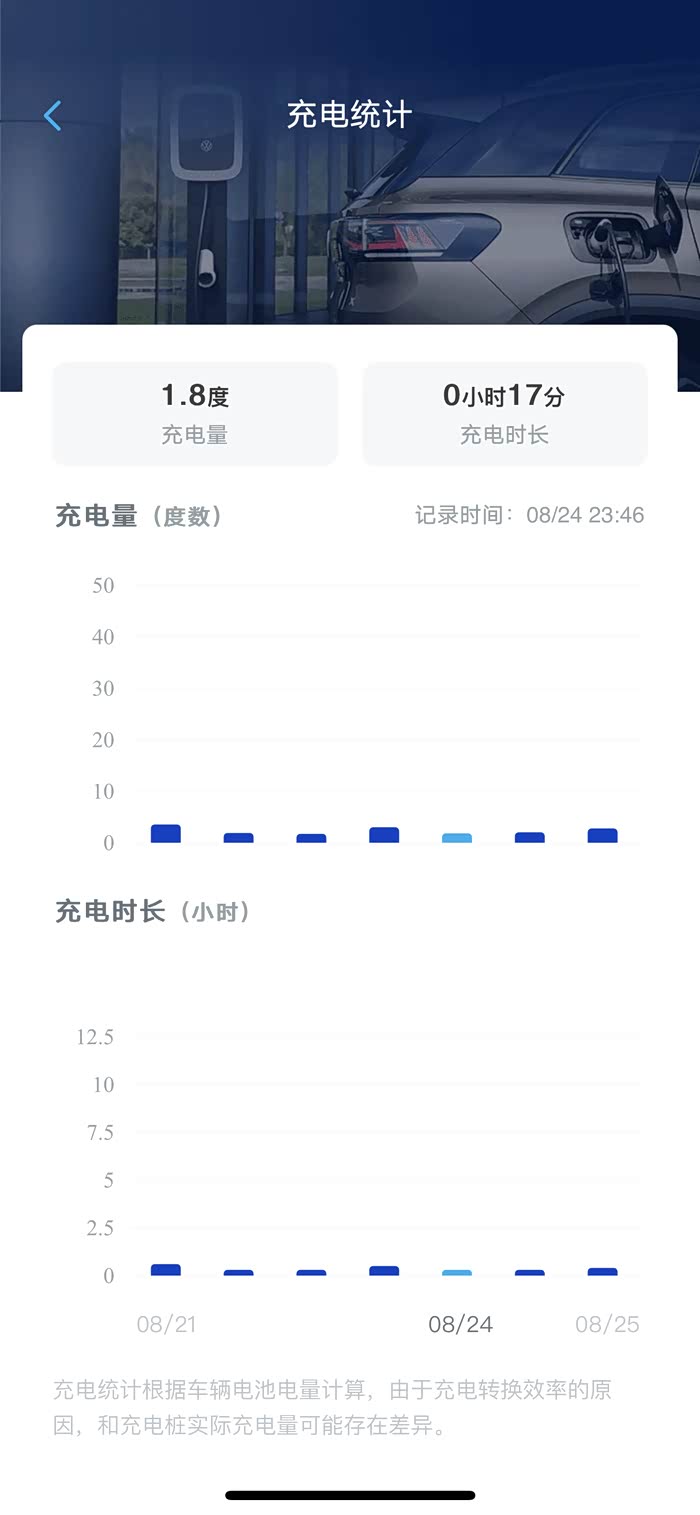Viewport: 700px width, 1515px height.
Task: Select the 08/21 bar in the 充电时长 chart
Action: tap(166, 1270)
